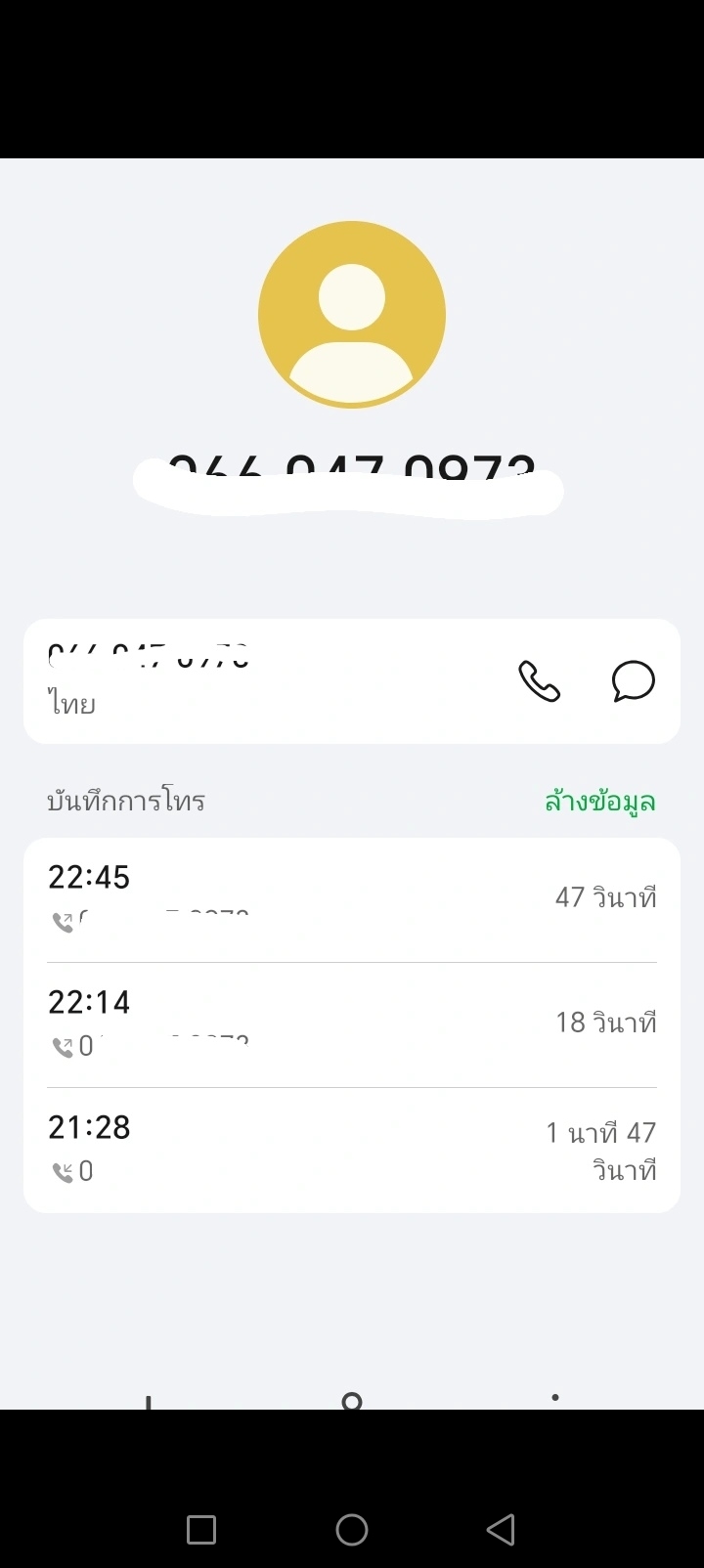This screenshot has width=704, height=1568.
Task: Tap ล้างข้อมูล to clear call log
Action: [599, 802]
